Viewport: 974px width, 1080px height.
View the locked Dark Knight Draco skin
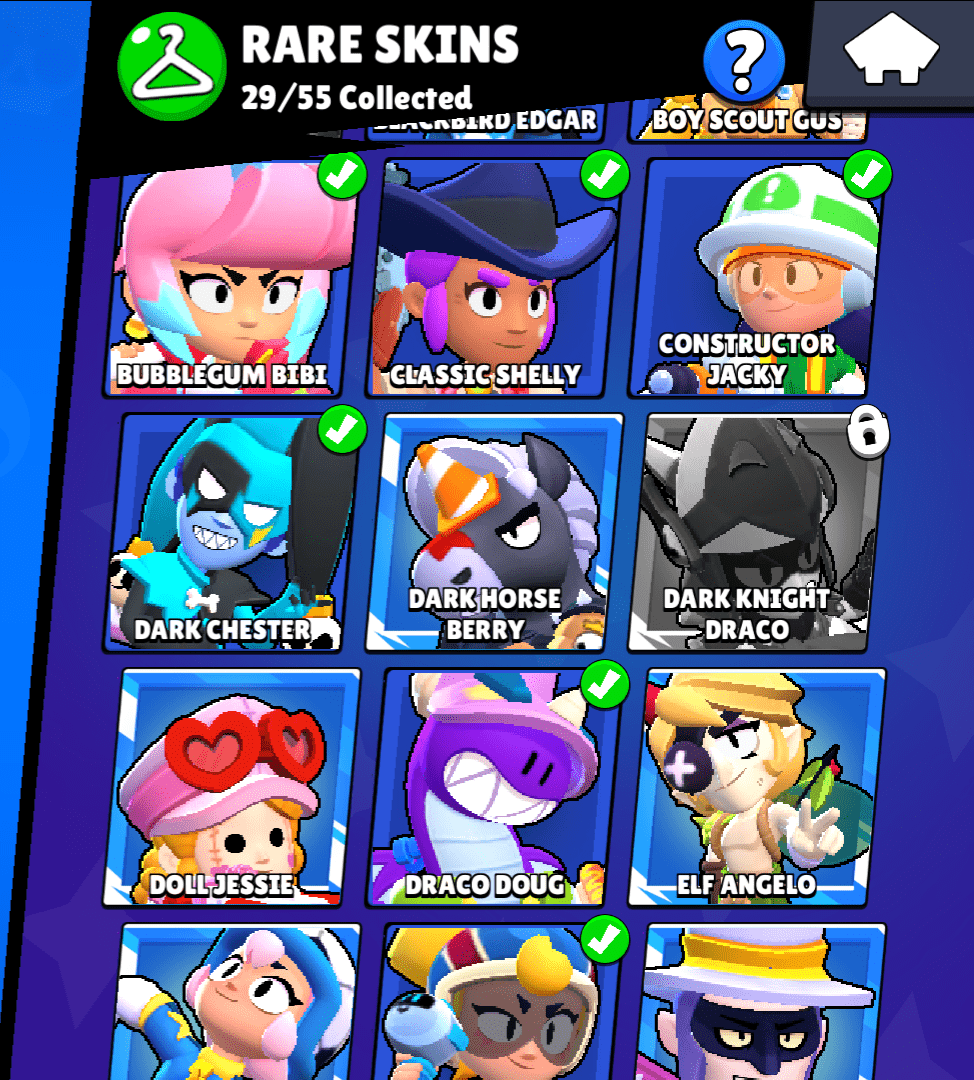coord(758,532)
